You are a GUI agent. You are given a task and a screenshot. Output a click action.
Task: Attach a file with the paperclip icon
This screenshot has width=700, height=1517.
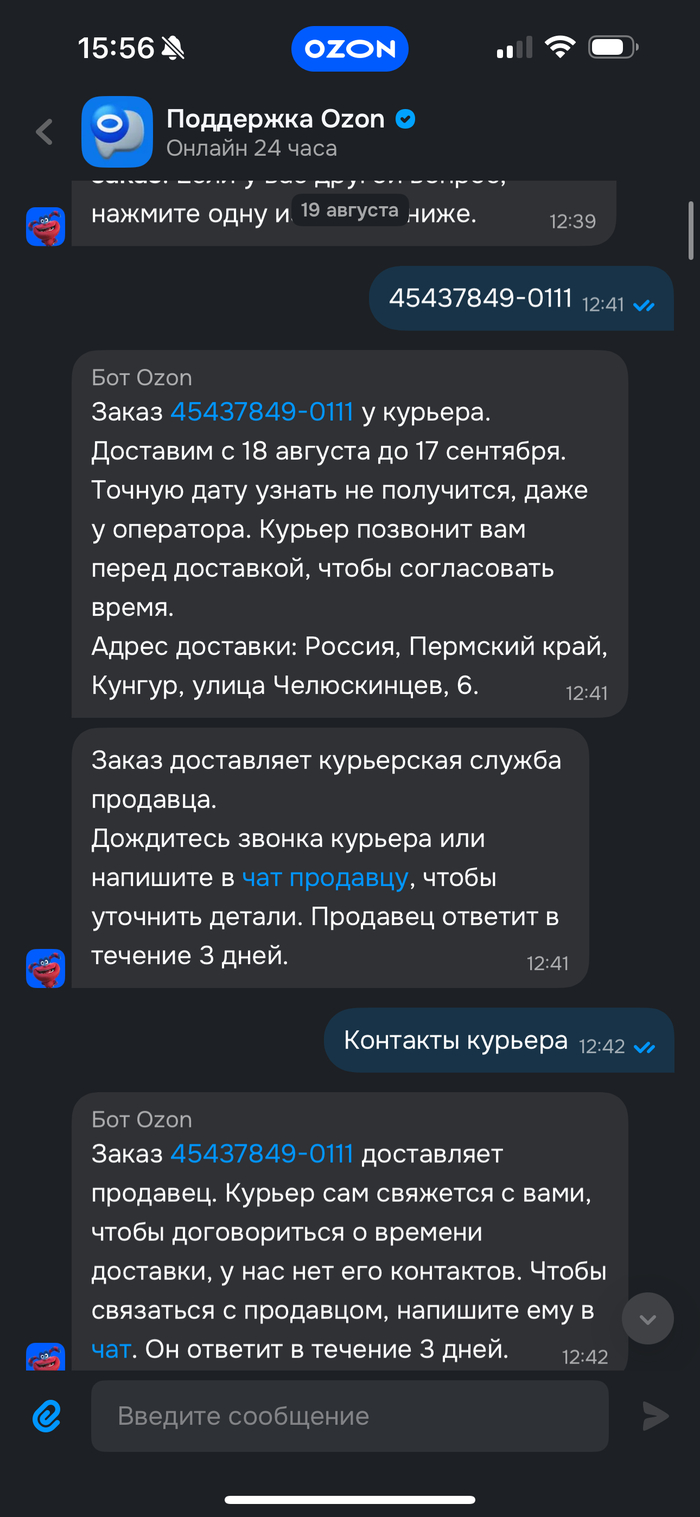[x=46, y=1416]
